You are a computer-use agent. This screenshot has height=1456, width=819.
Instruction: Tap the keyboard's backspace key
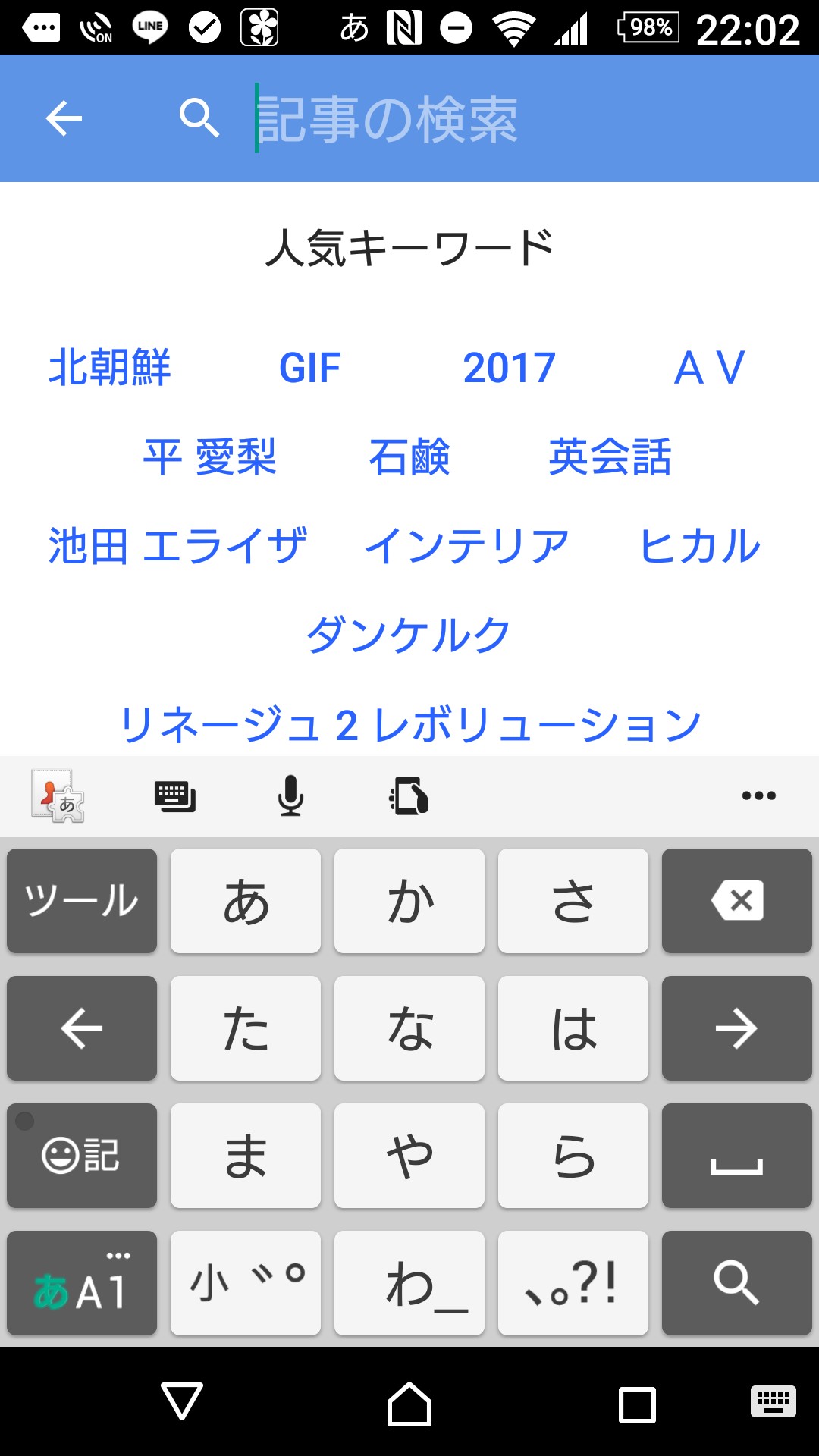[x=736, y=901]
